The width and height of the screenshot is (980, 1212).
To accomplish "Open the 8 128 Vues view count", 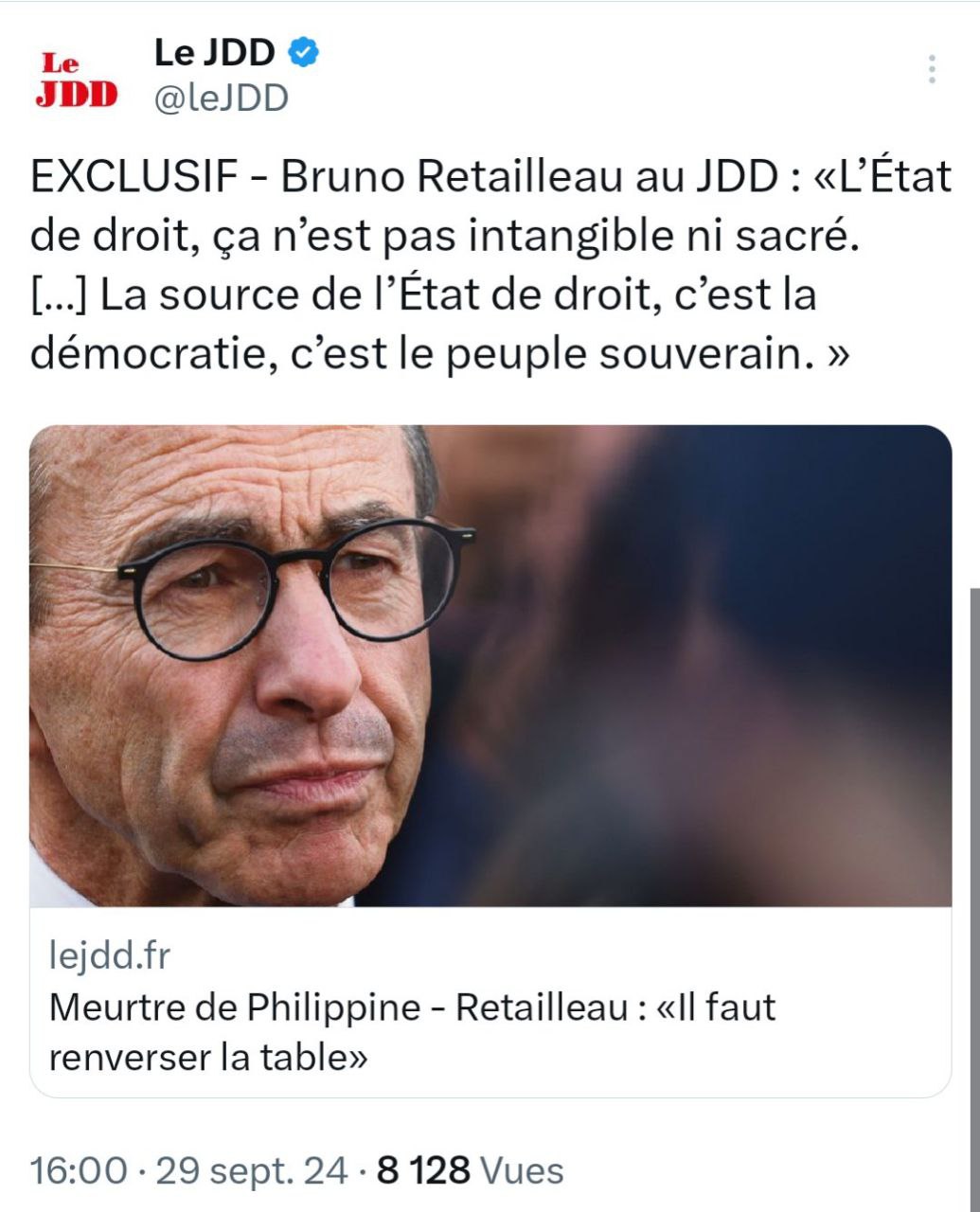I will pyautogui.click(x=470, y=1171).
